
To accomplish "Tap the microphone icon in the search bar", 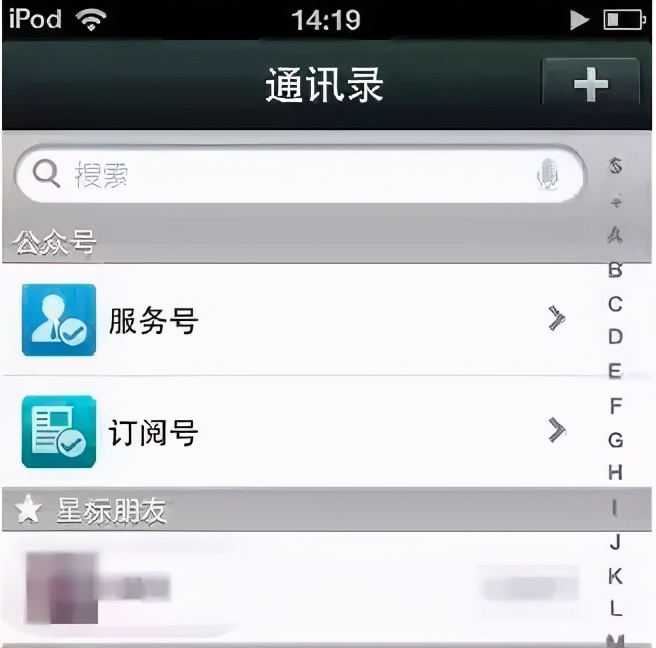I will tap(547, 176).
